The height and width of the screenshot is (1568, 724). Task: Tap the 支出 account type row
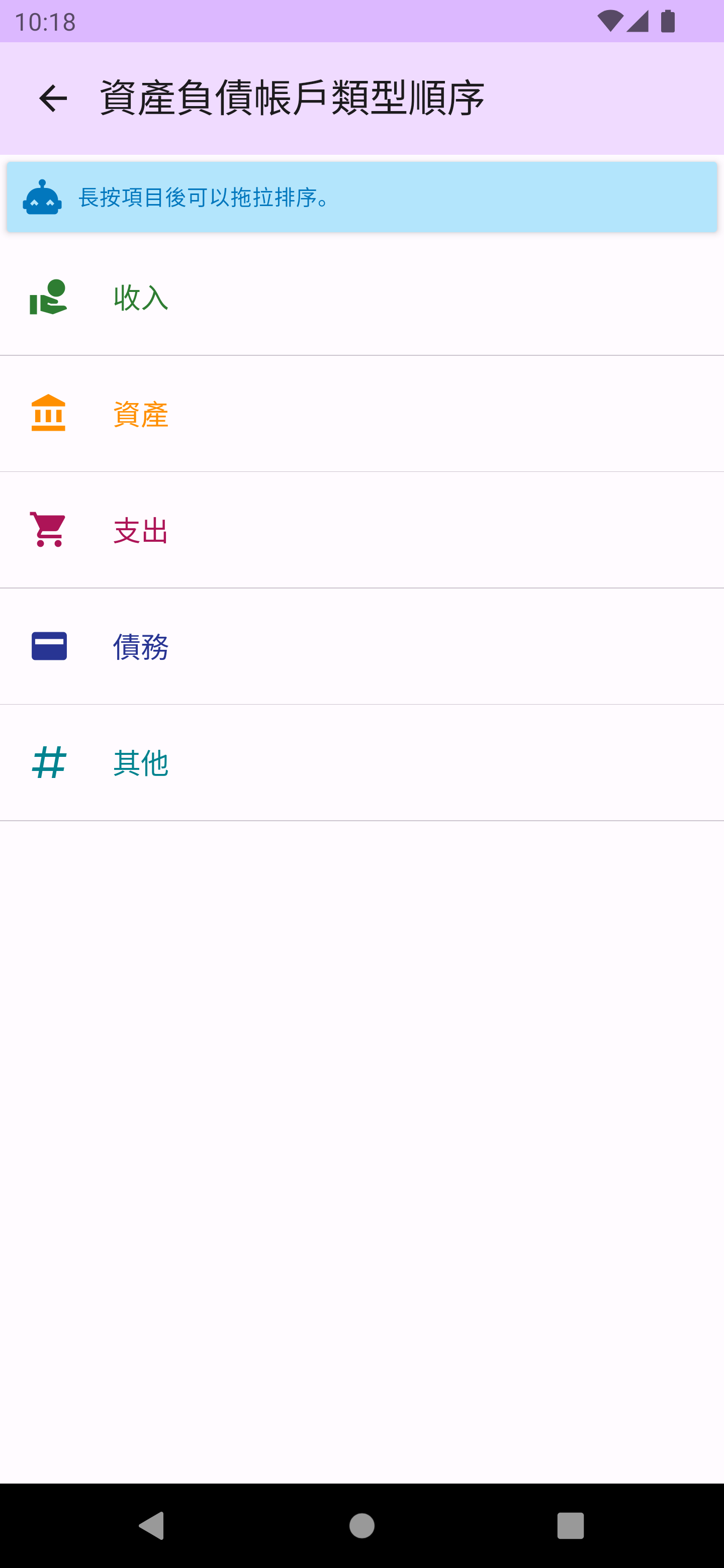coord(361,530)
